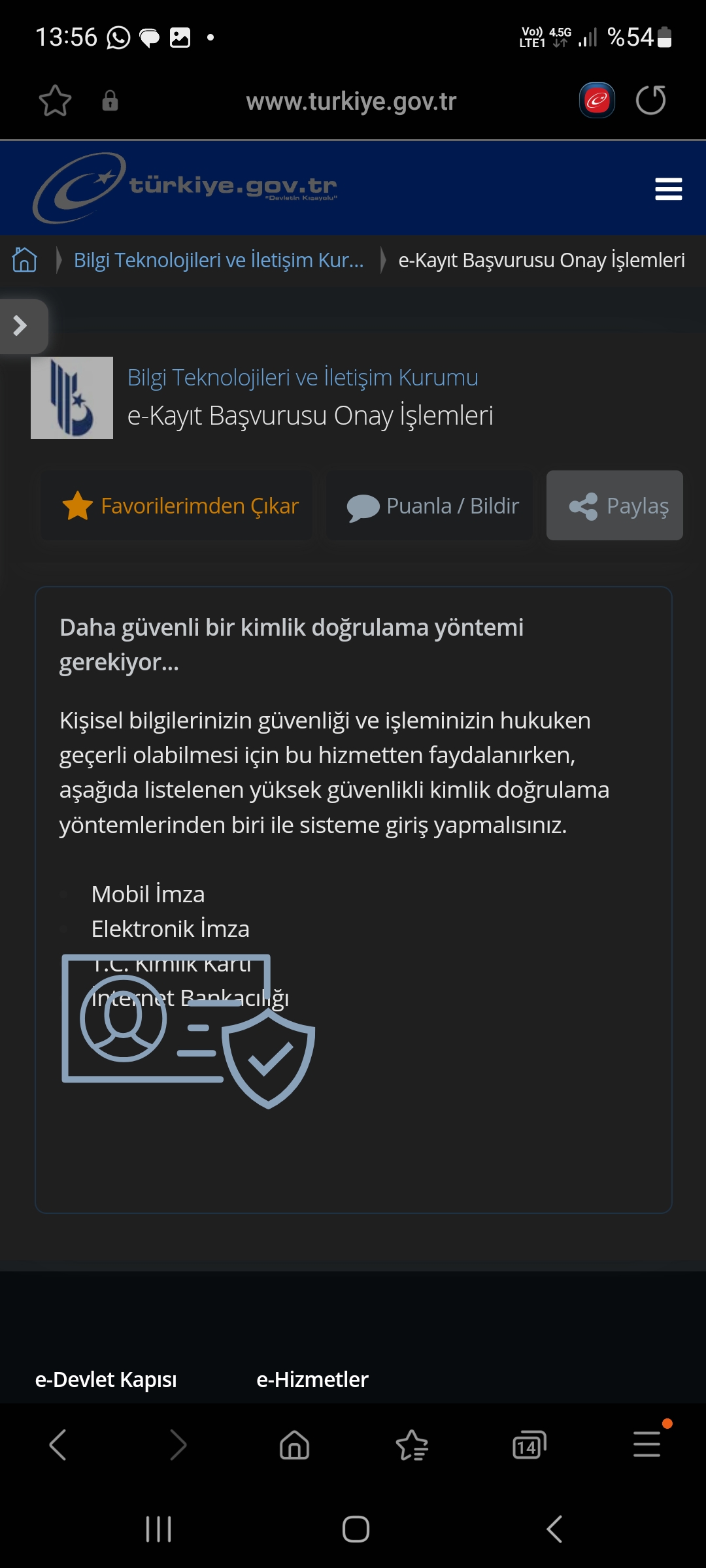The height and width of the screenshot is (1568, 706).
Task: Open the hamburger site menu
Action: click(668, 189)
